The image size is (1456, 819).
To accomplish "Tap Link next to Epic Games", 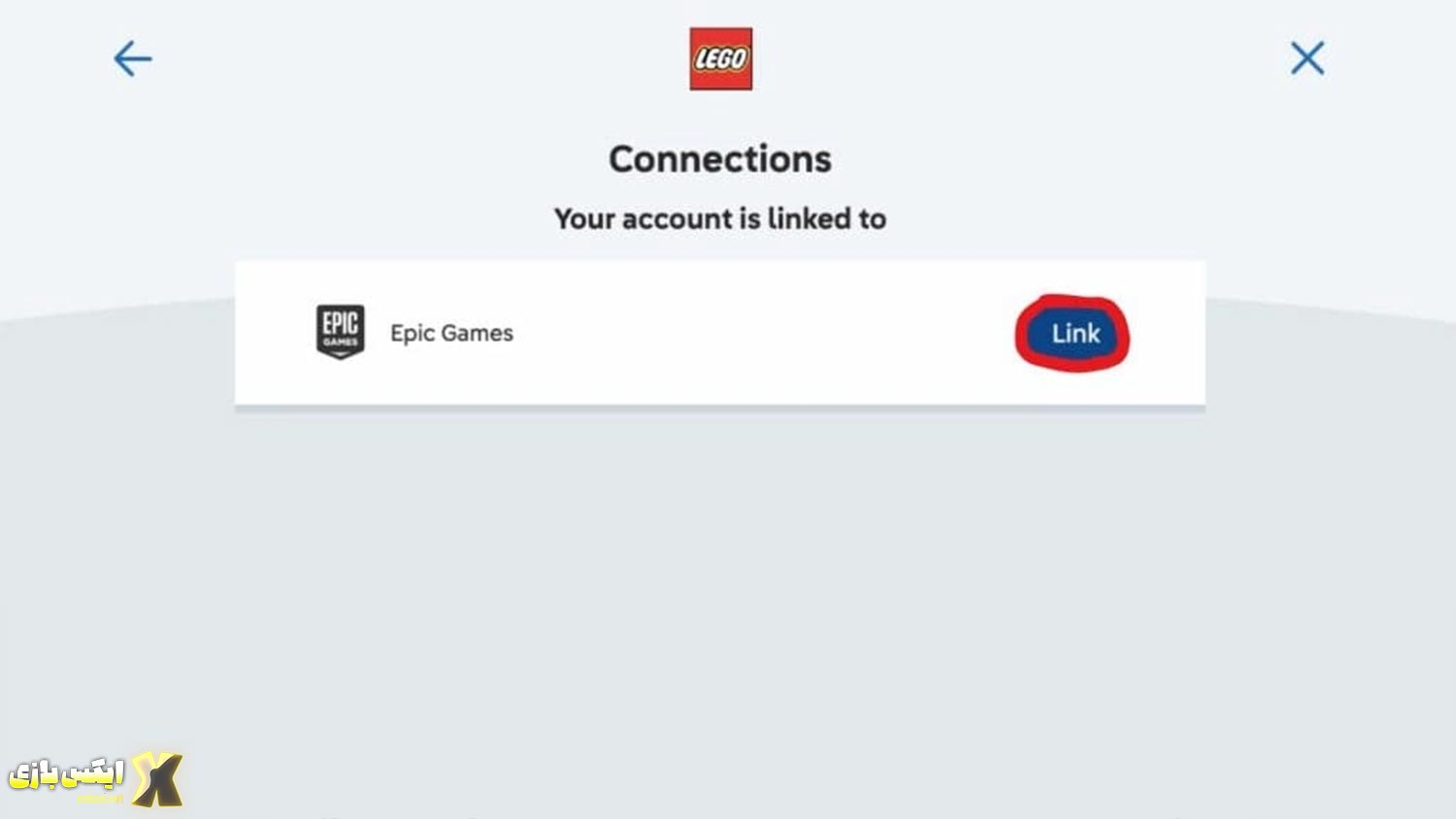I will pyautogui.click(x=1075, y=334).
